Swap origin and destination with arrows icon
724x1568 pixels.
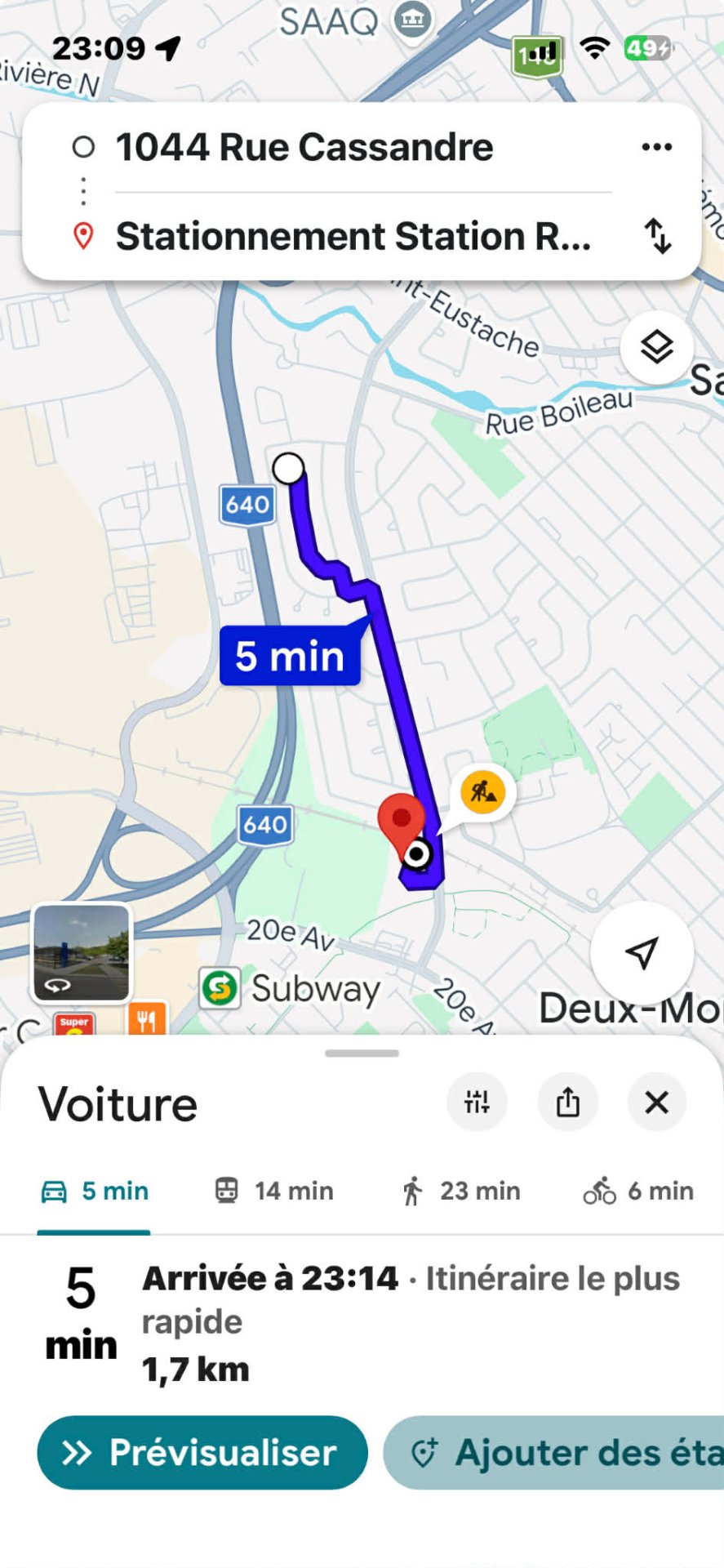coord(660,237)
